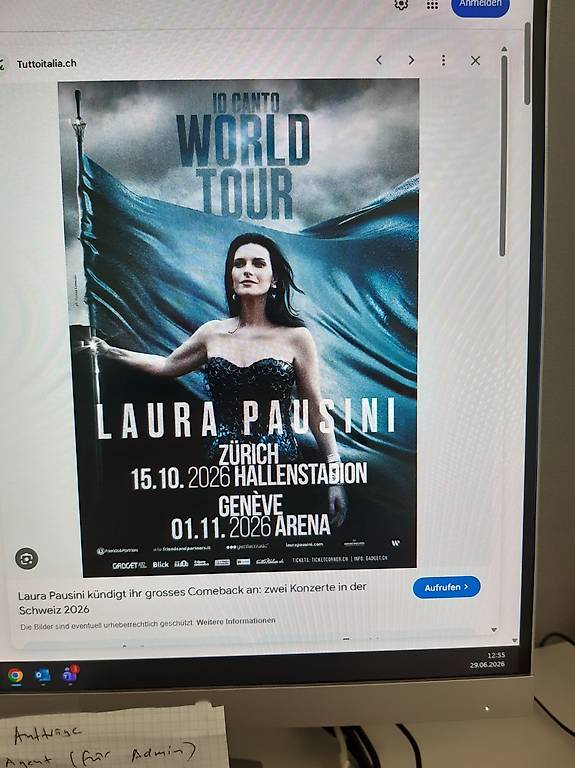Open the Laura Pausini poster image
575x768 pixels.
[x=239, y=328]
